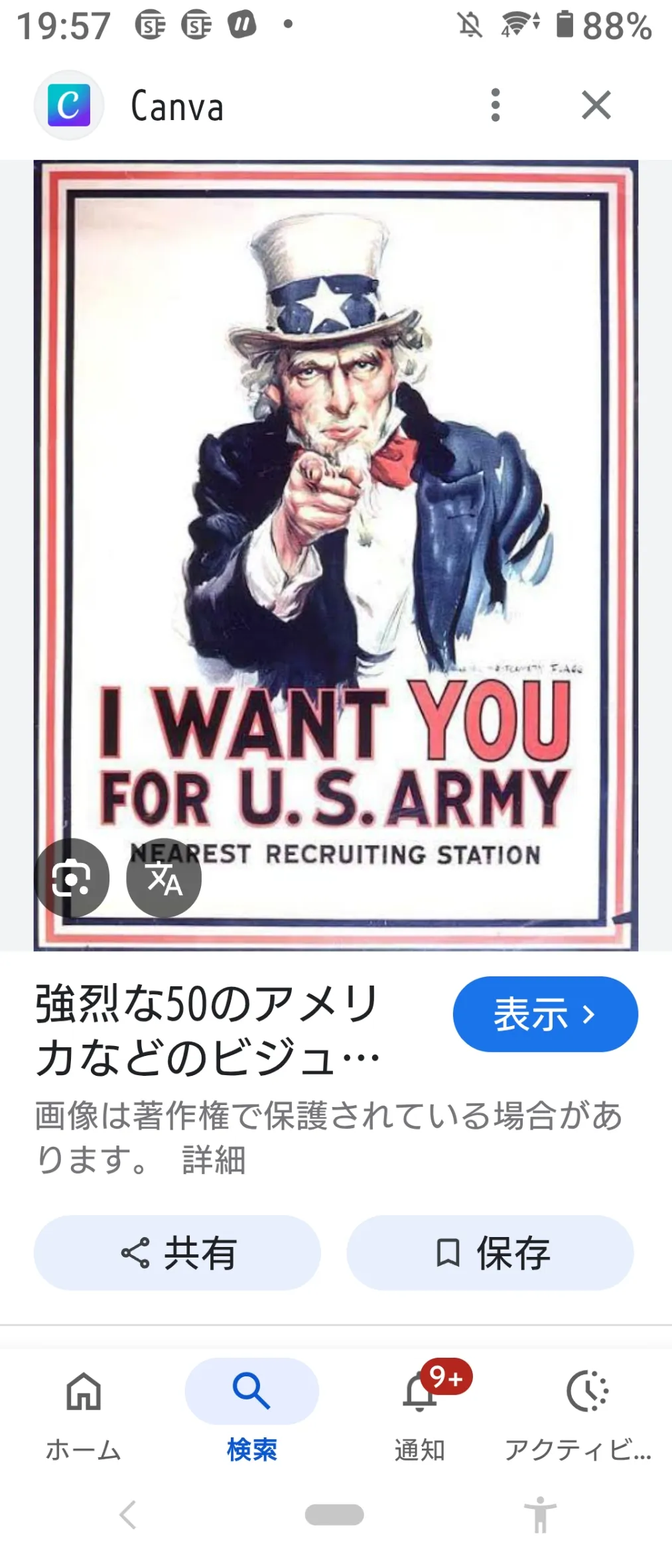Tap the 表示 button to visit the page
672x1568 pixels.
[x=545, y=1013]
